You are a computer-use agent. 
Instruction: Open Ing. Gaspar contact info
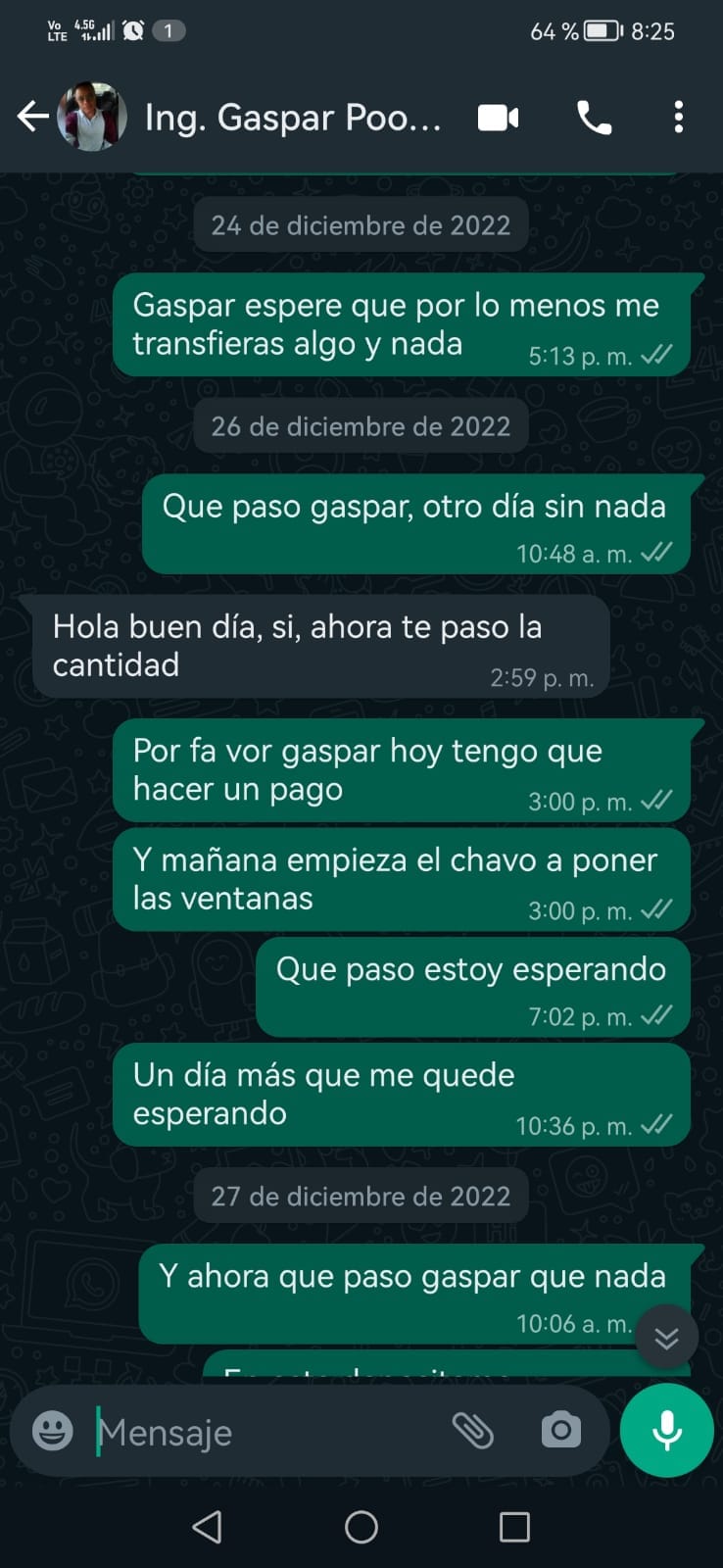click(294, 118)
